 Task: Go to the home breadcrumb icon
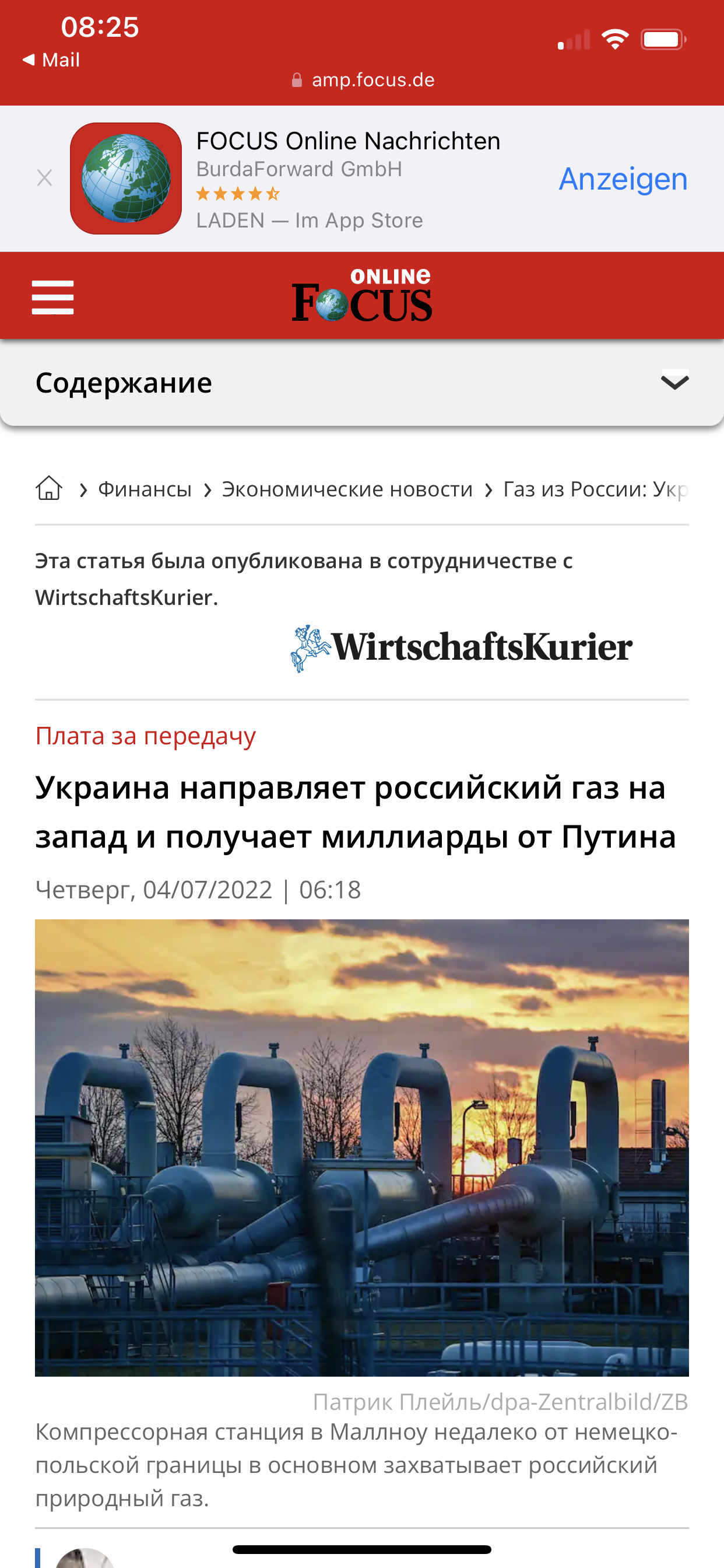pos(48,488)
